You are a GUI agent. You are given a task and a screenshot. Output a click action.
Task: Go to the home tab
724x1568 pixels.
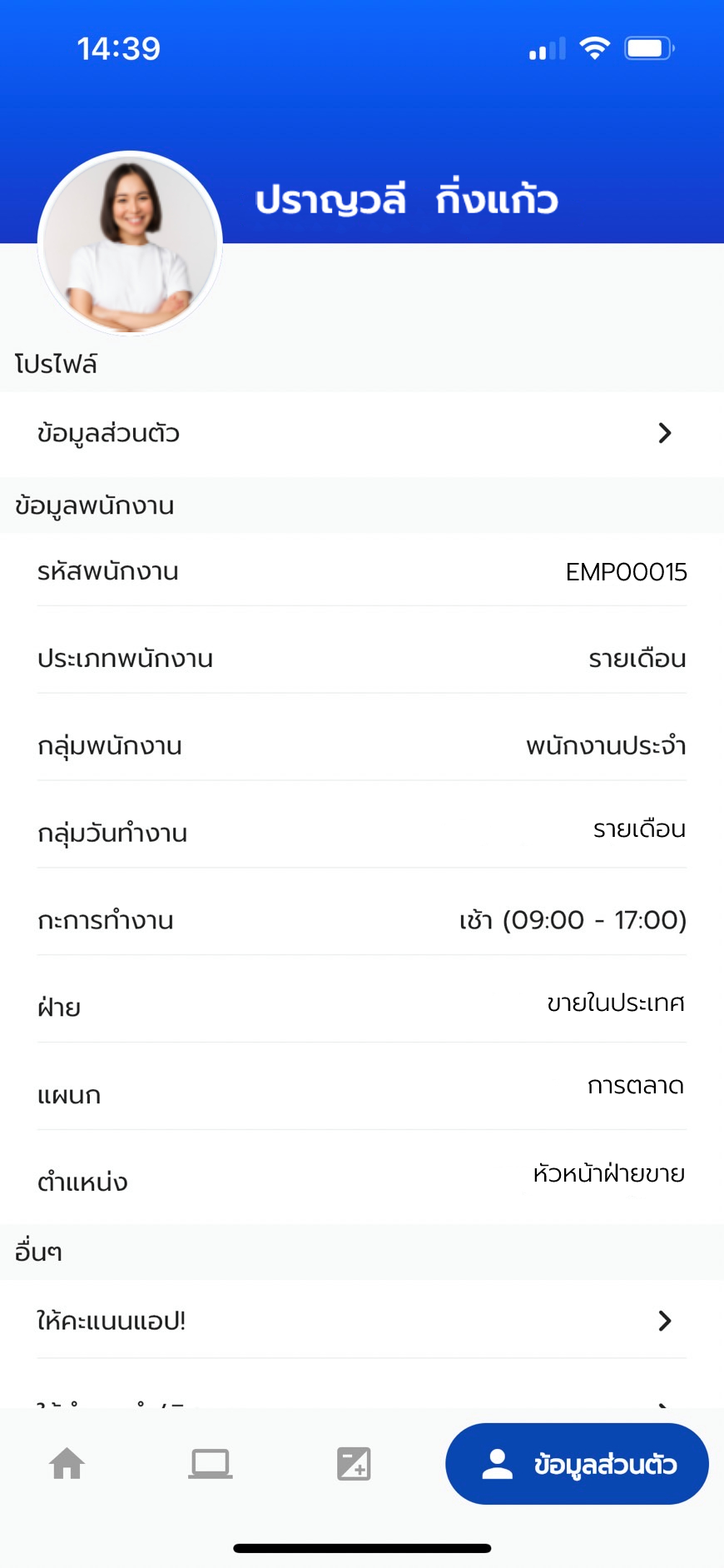tap(67, 1464)
